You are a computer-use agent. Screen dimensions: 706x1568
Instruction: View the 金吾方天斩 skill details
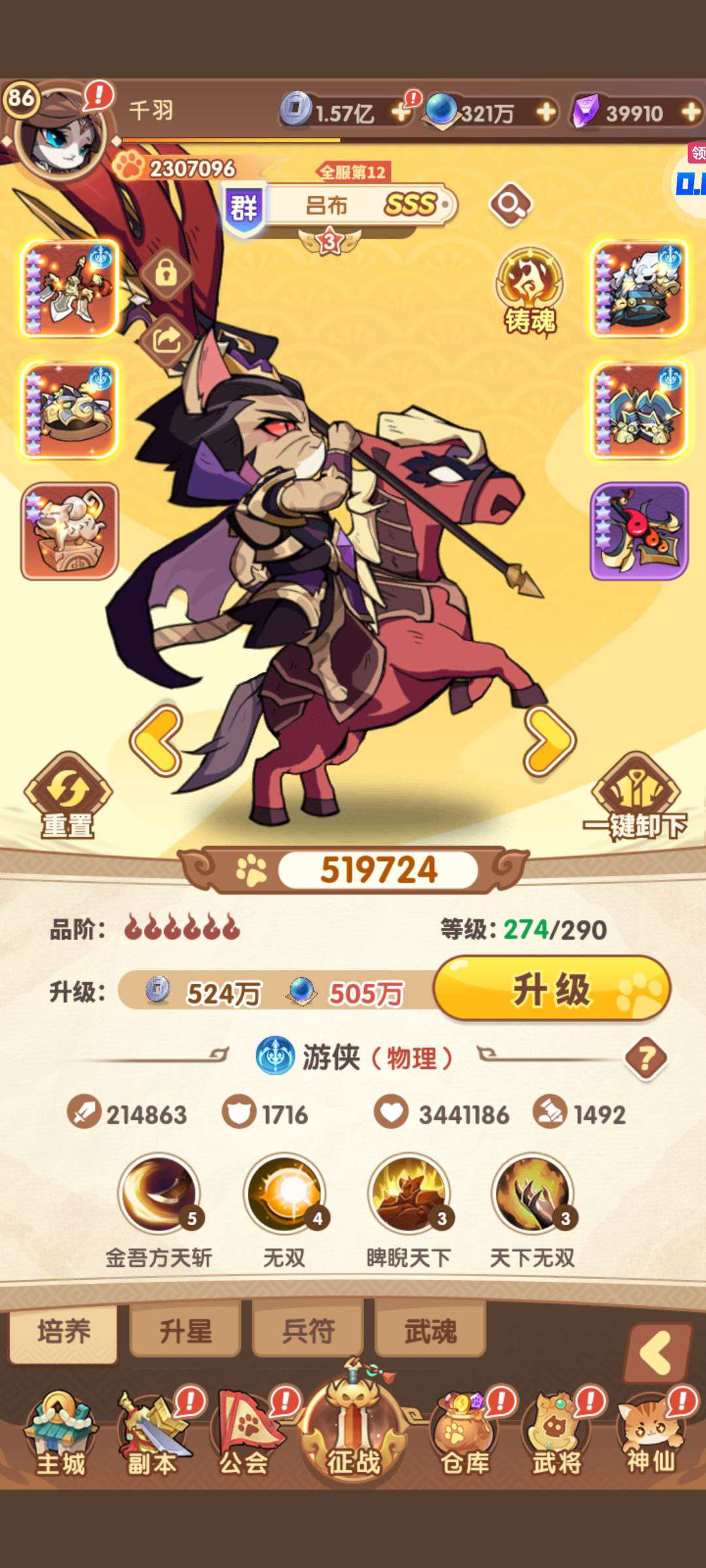tap(159, 1192)
